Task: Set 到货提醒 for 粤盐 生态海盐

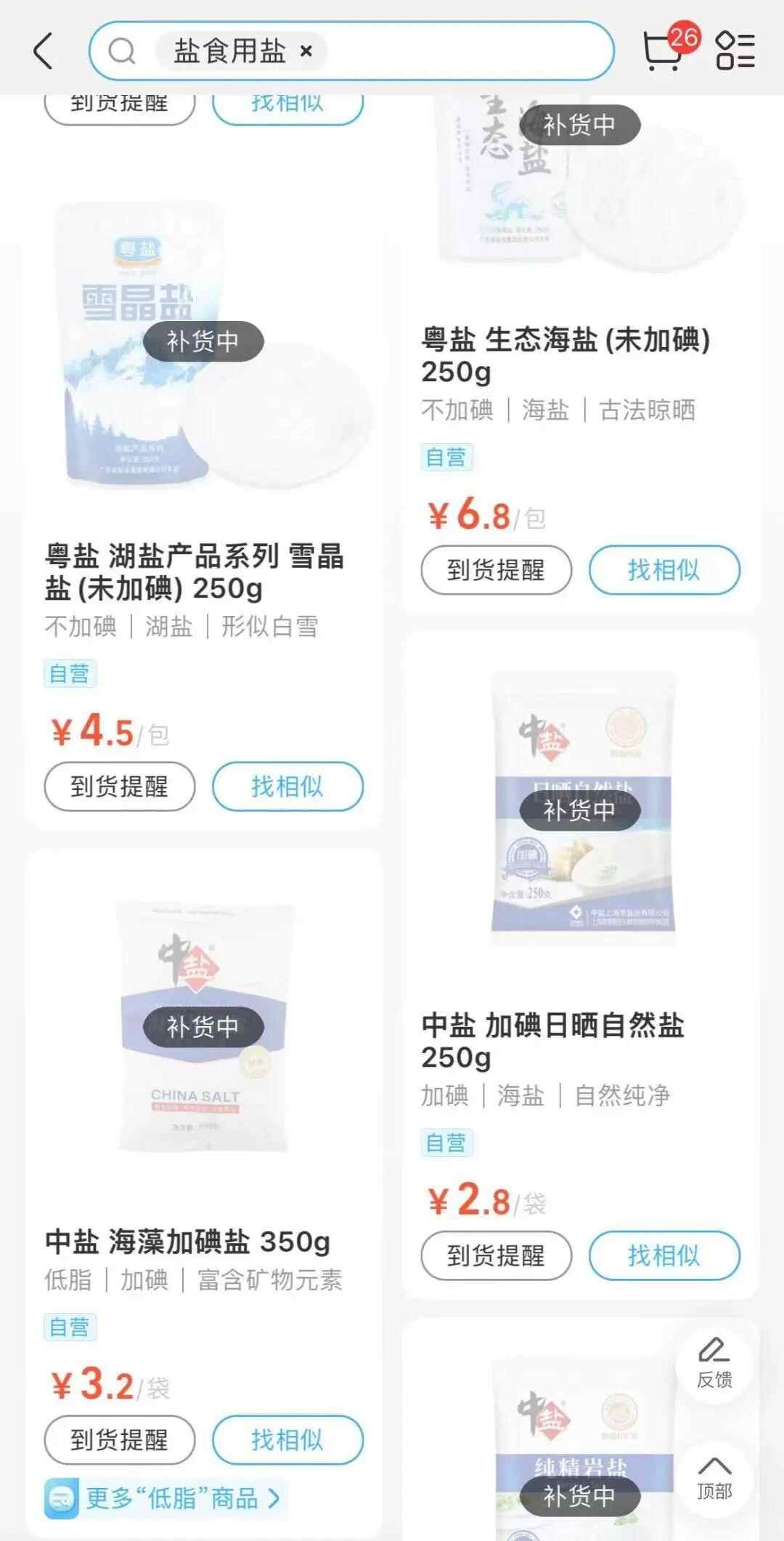Action: point(497,570)
